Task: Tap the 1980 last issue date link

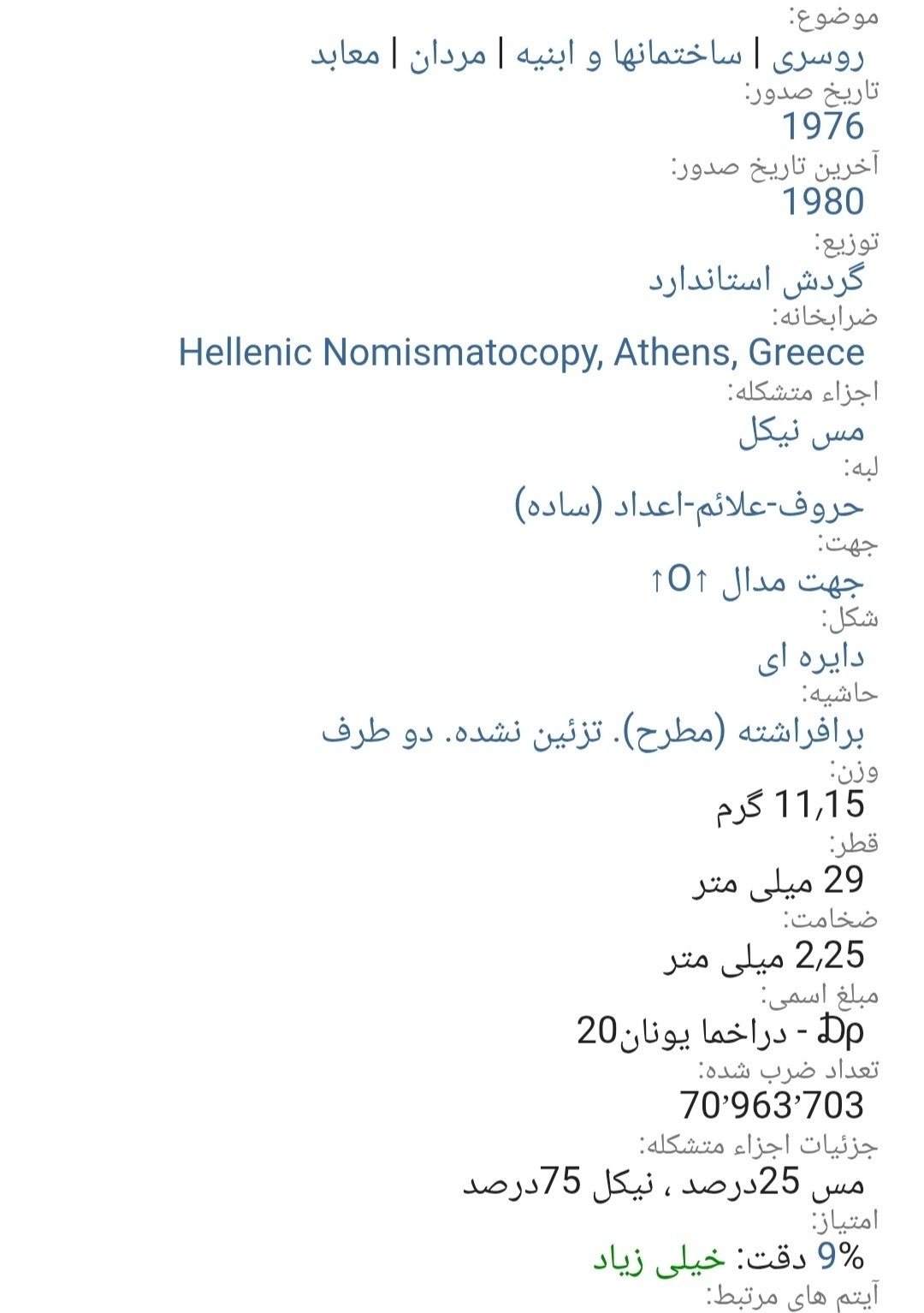Action: 823,203
